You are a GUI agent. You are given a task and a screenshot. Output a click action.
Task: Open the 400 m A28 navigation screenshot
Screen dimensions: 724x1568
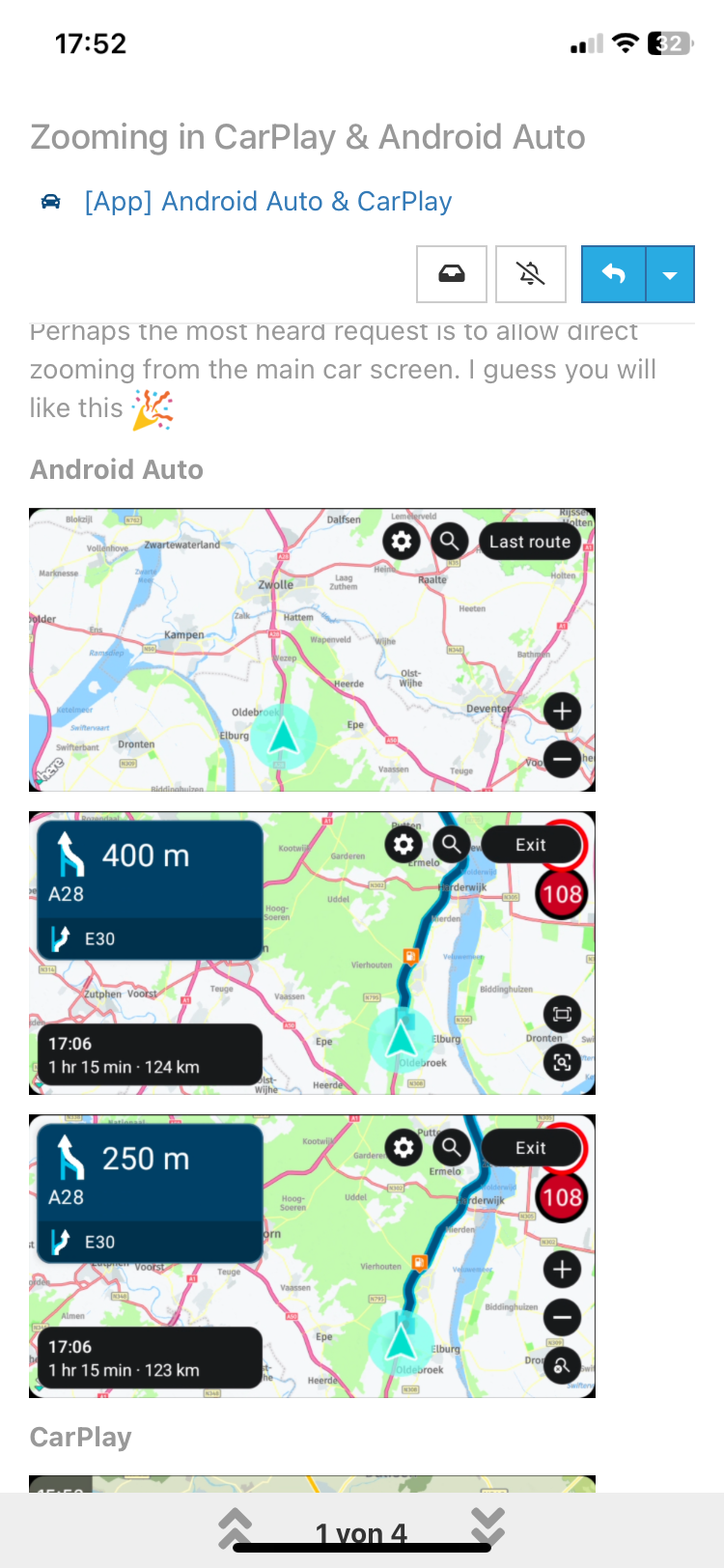click(x=312, y=953)
